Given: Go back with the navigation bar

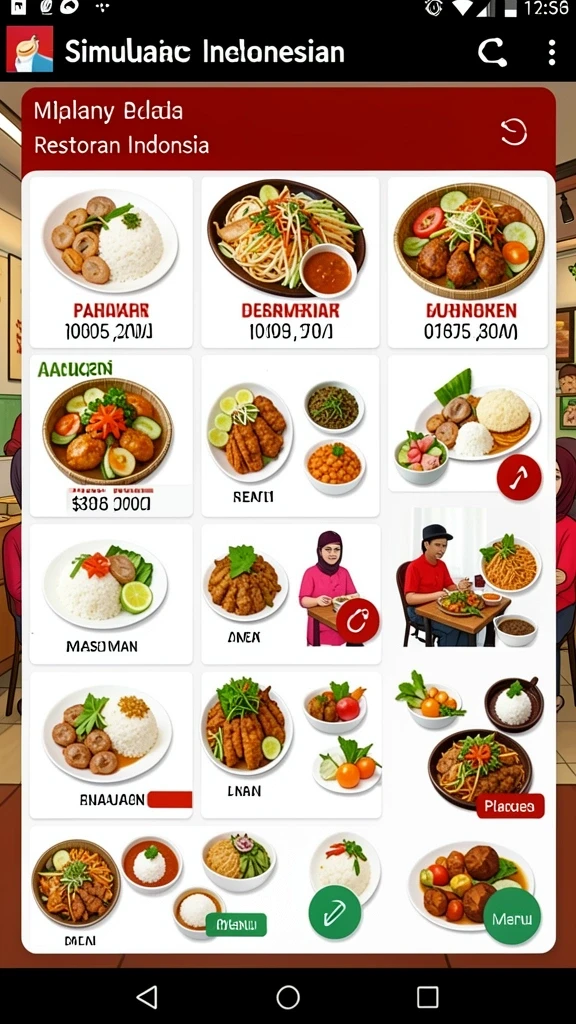Looking at the screenshot, I should point(148,997).
